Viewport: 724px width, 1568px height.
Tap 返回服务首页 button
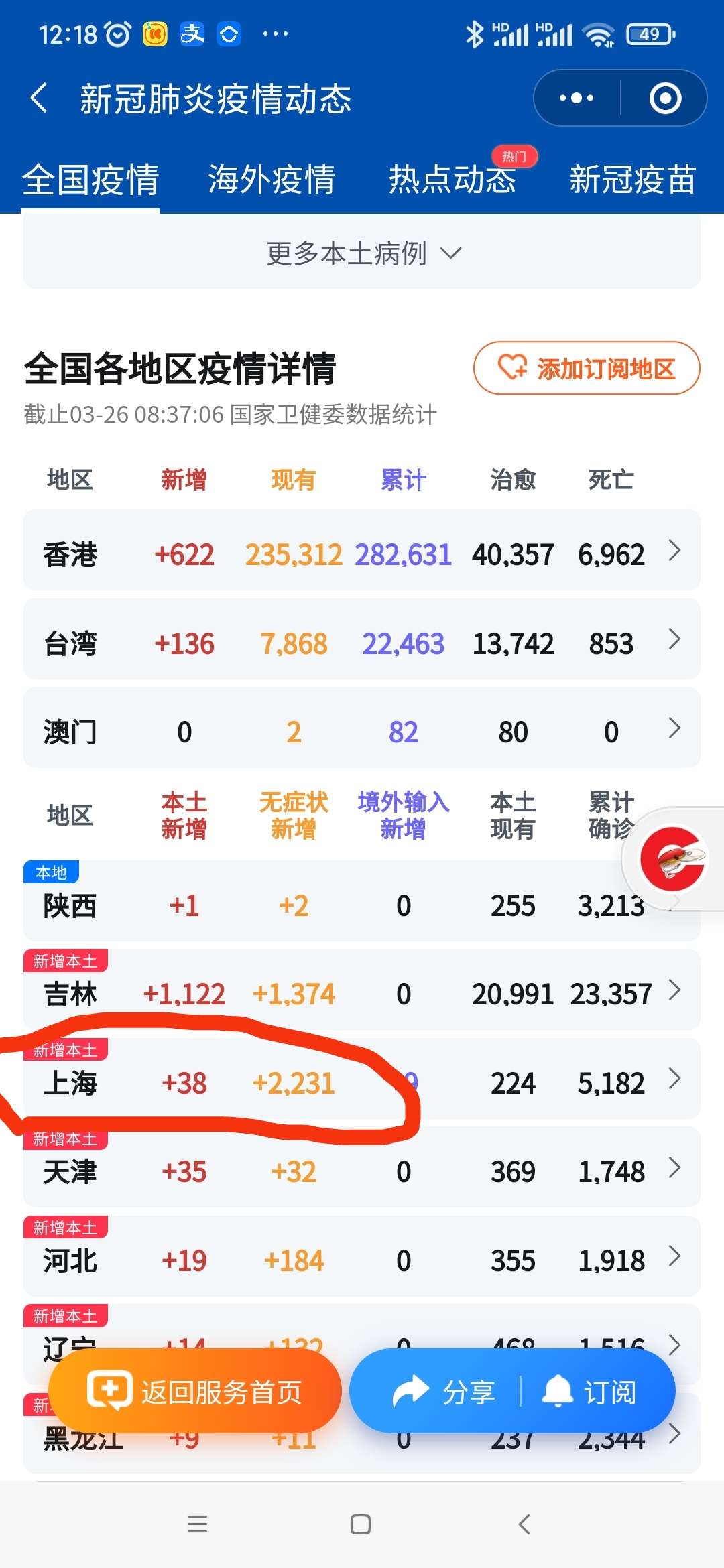click(195, 1391)
